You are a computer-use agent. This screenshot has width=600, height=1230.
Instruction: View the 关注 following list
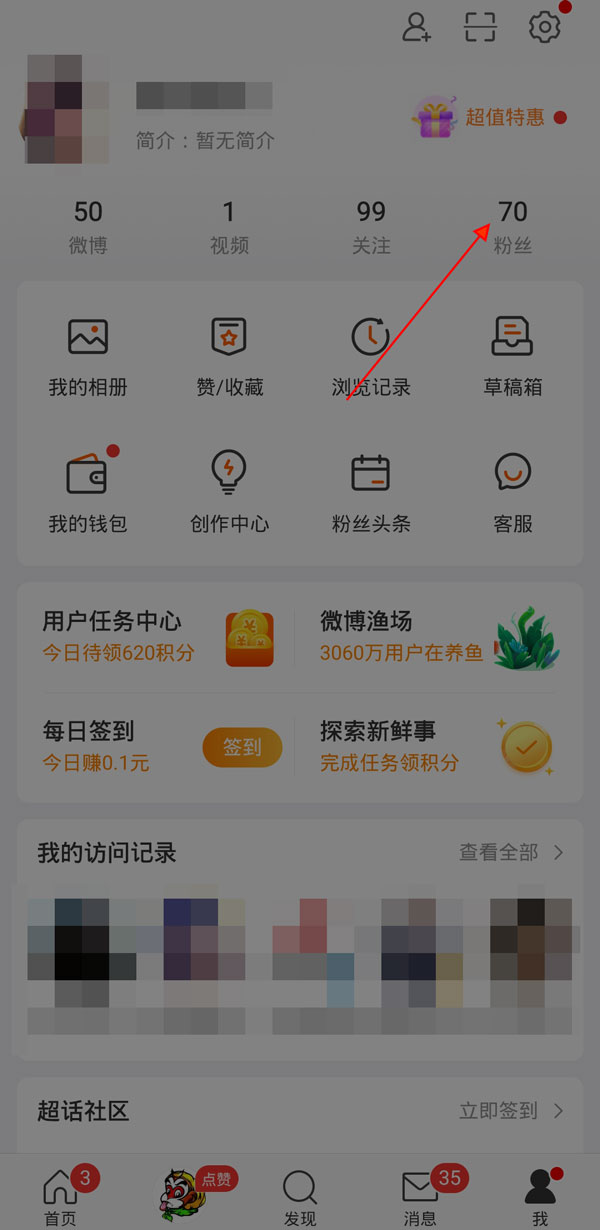click(371, 225)
